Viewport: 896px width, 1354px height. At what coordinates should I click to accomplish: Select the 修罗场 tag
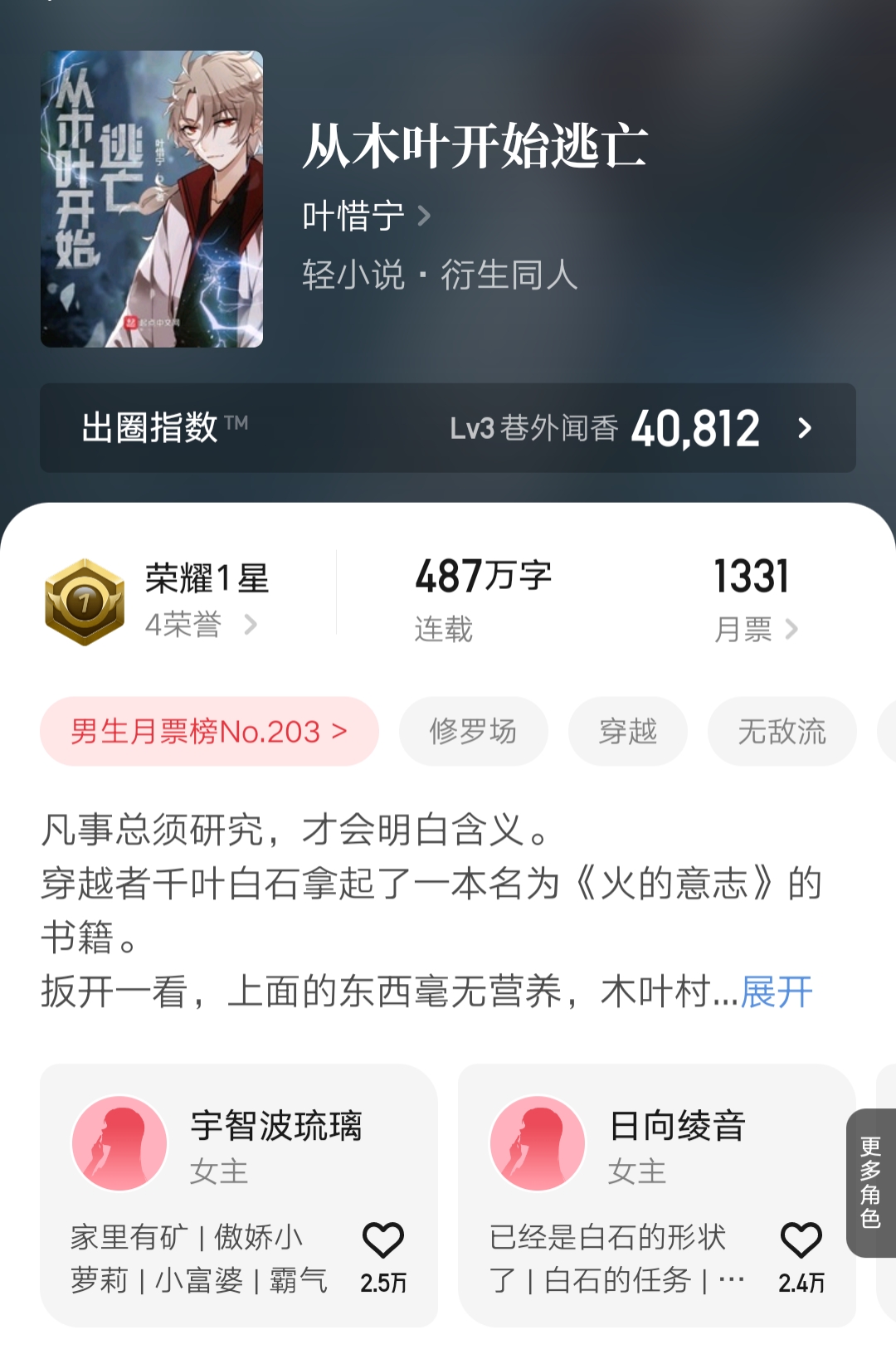pos(473,731)
